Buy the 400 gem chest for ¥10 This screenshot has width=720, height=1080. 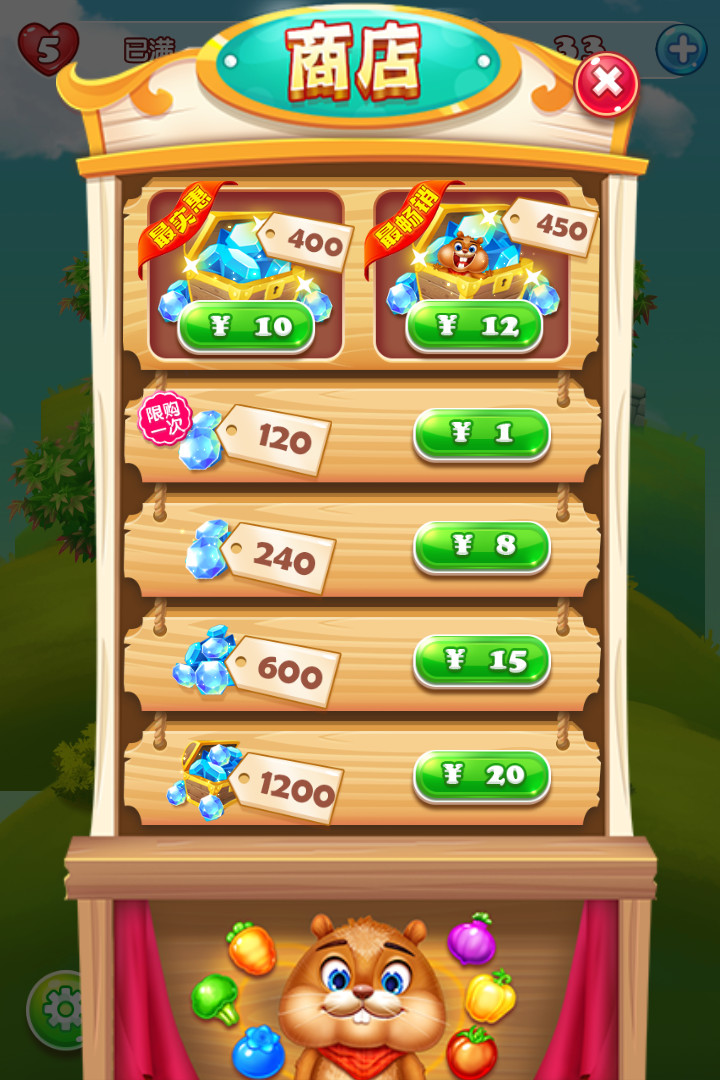pos(246,326)
